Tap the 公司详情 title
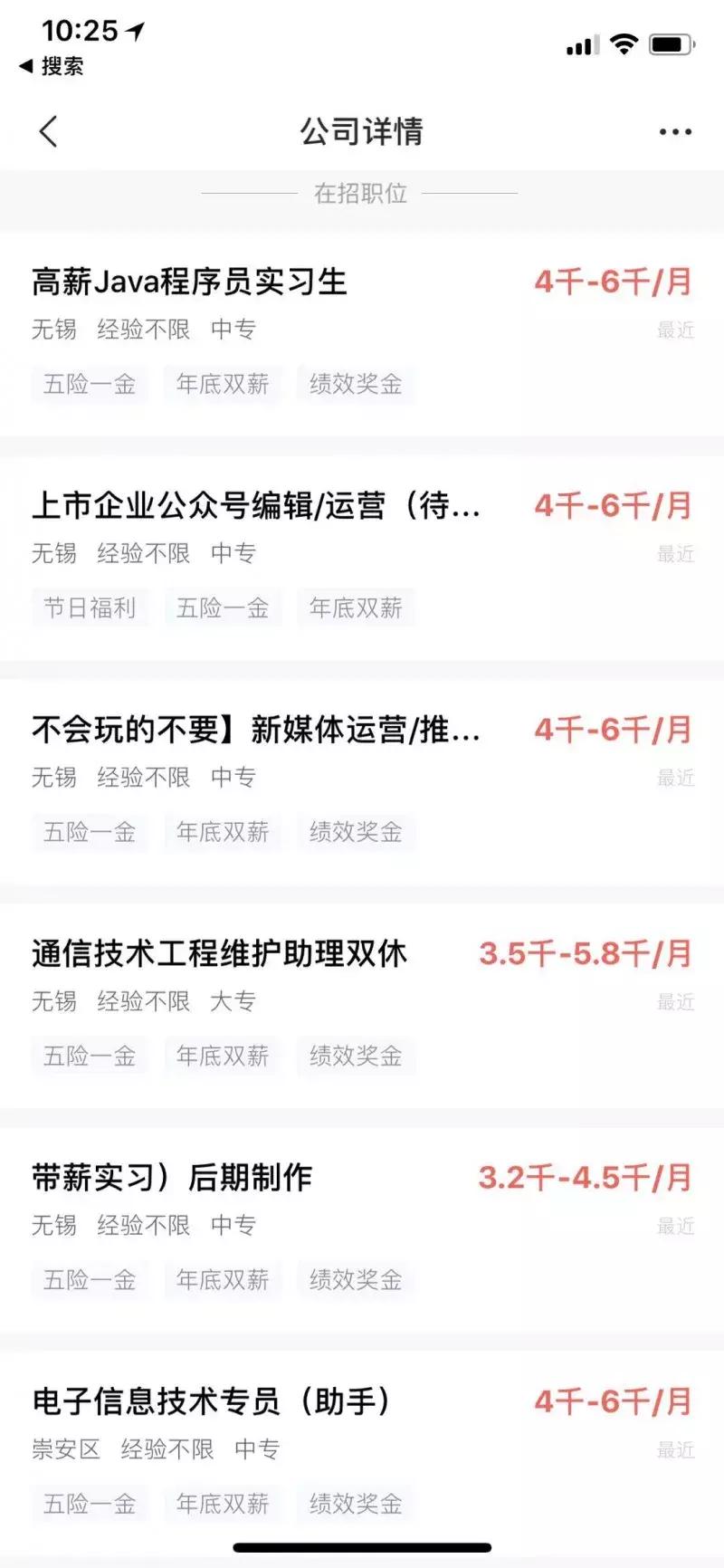Screen dimensions: 724x1568 [362, 131]
